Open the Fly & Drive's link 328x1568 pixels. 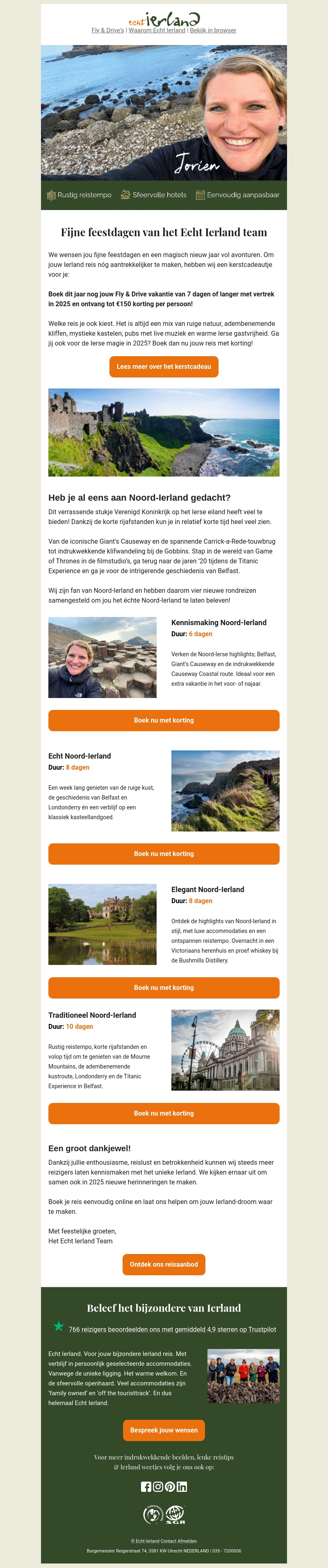point(107,30)
